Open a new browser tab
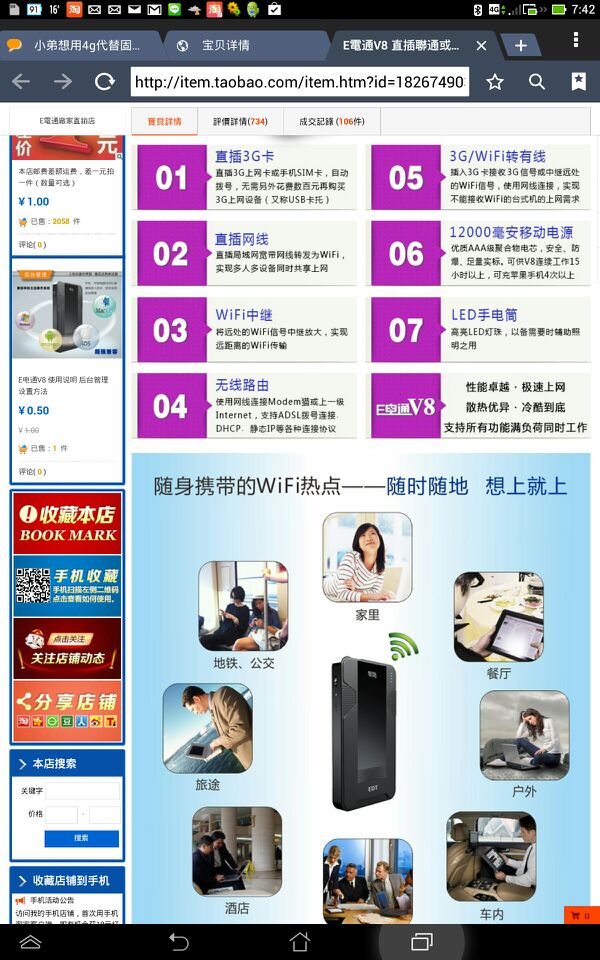Viewport: 600px width, 960px height. [x=520, y=46]
